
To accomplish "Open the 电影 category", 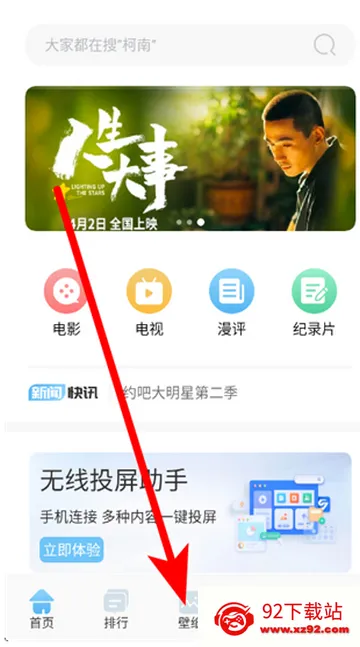I will pyautogui.click(x=66, y=302).
